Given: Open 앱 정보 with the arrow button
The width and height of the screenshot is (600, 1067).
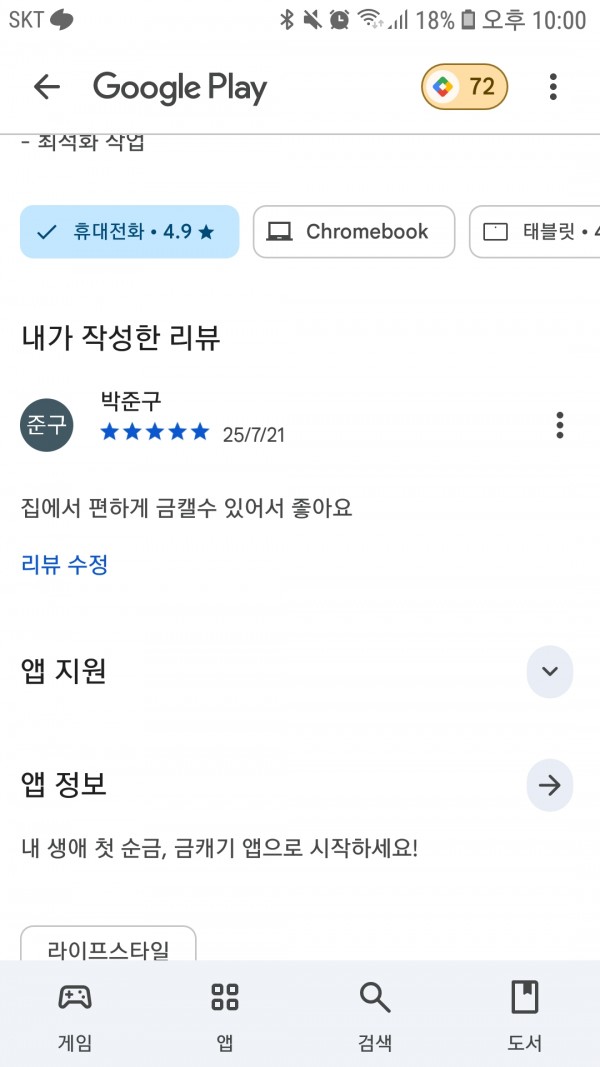Looking at the screenshot, I should [550, 785].
